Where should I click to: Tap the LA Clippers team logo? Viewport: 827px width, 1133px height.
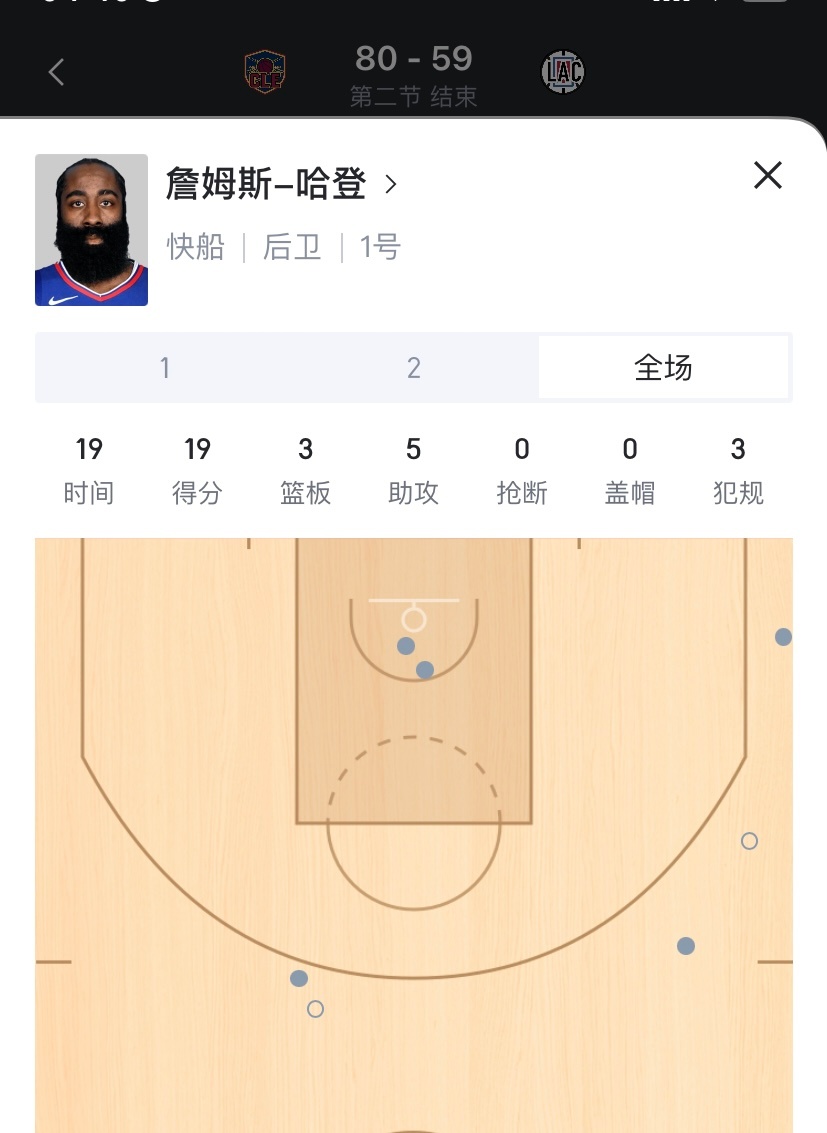562,71
